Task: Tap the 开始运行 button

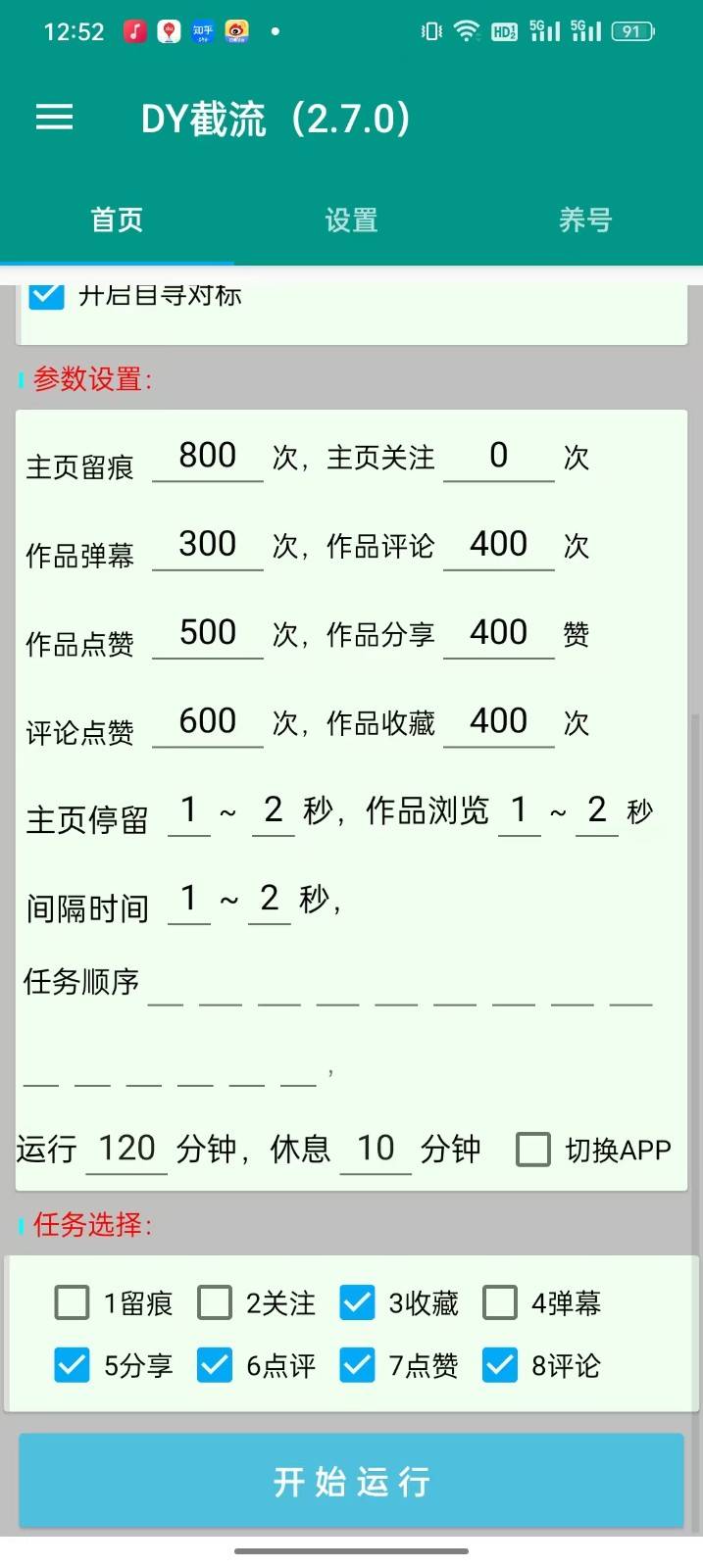Action: click(x=351, y=1482)
